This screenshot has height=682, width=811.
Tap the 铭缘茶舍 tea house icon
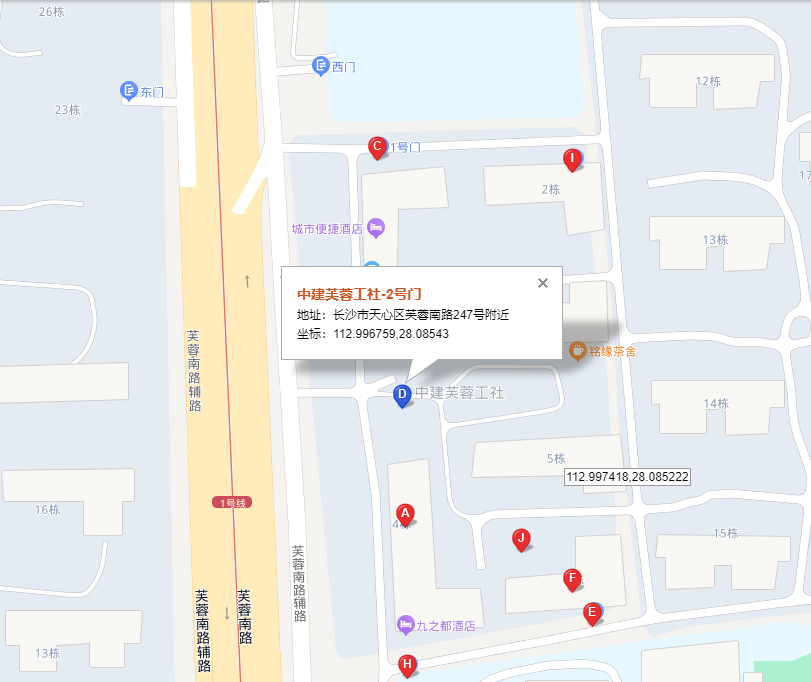coord(578,351)
